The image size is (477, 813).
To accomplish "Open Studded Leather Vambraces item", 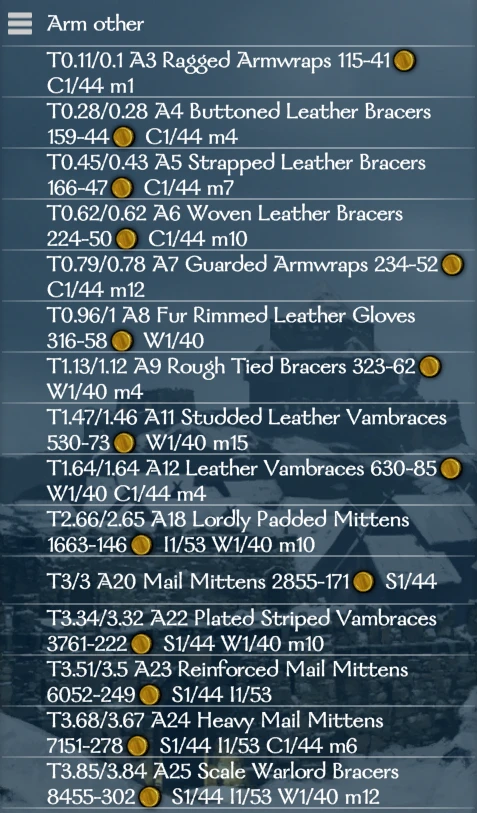I will point(238,429).
